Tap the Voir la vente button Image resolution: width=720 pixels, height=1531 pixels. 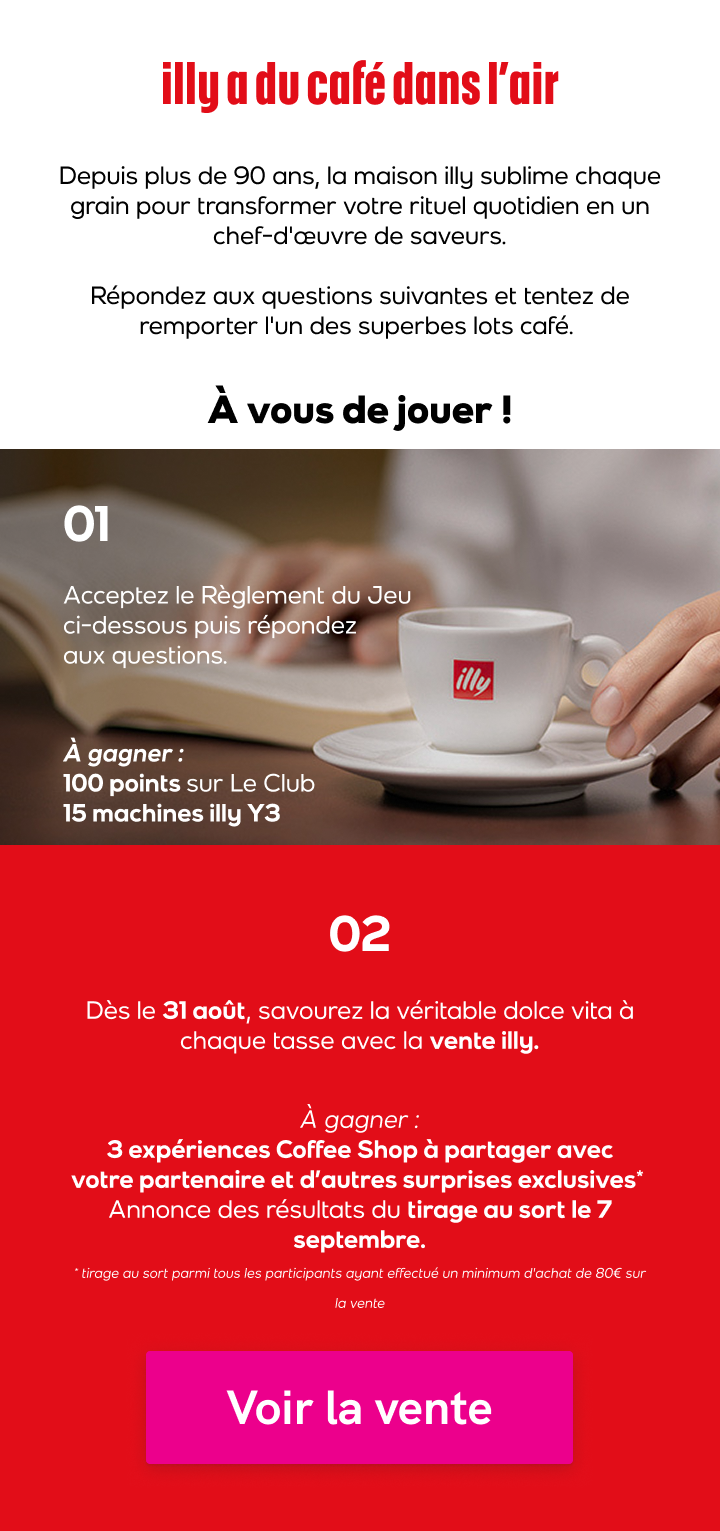[x=360, y=1407]
